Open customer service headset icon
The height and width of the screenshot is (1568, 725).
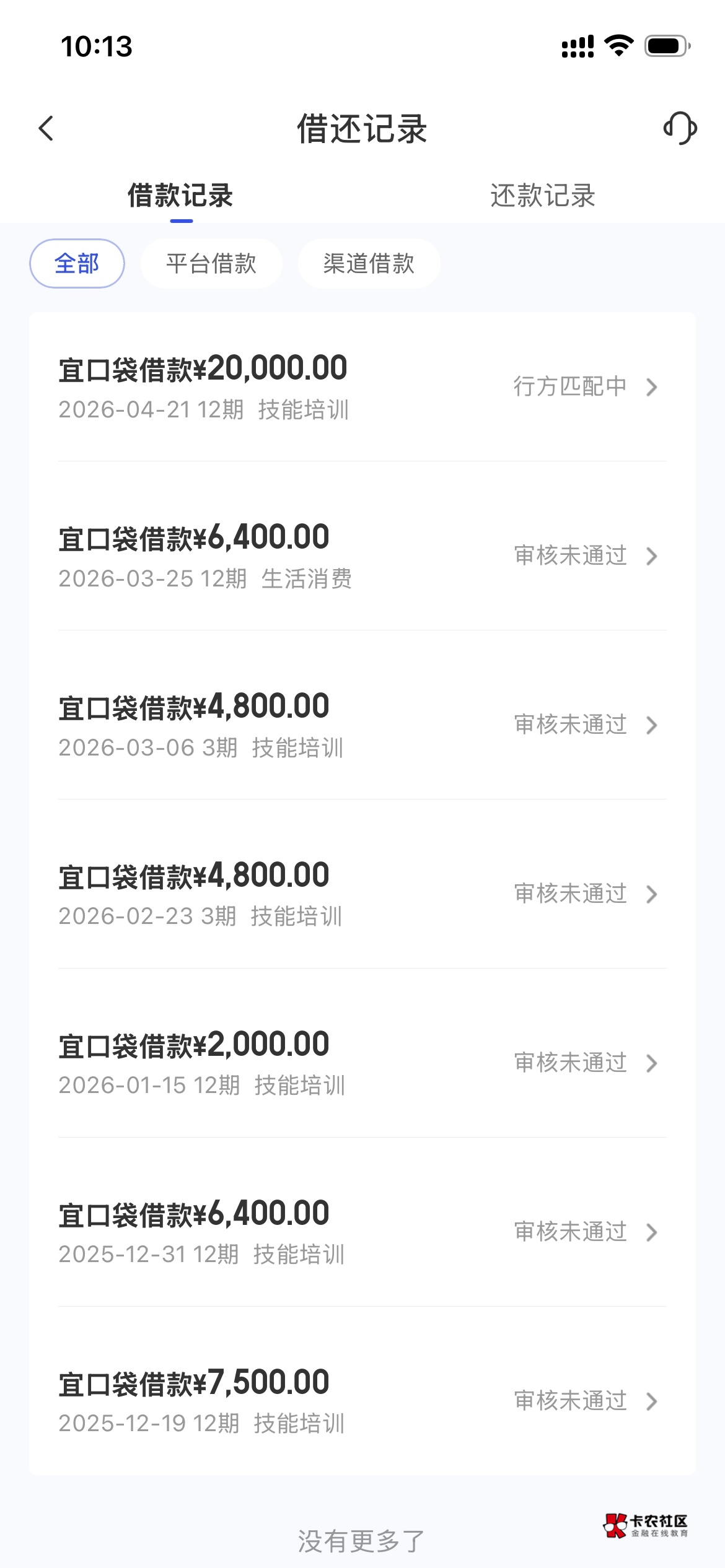pyautogui.click(x=680, y=128)
